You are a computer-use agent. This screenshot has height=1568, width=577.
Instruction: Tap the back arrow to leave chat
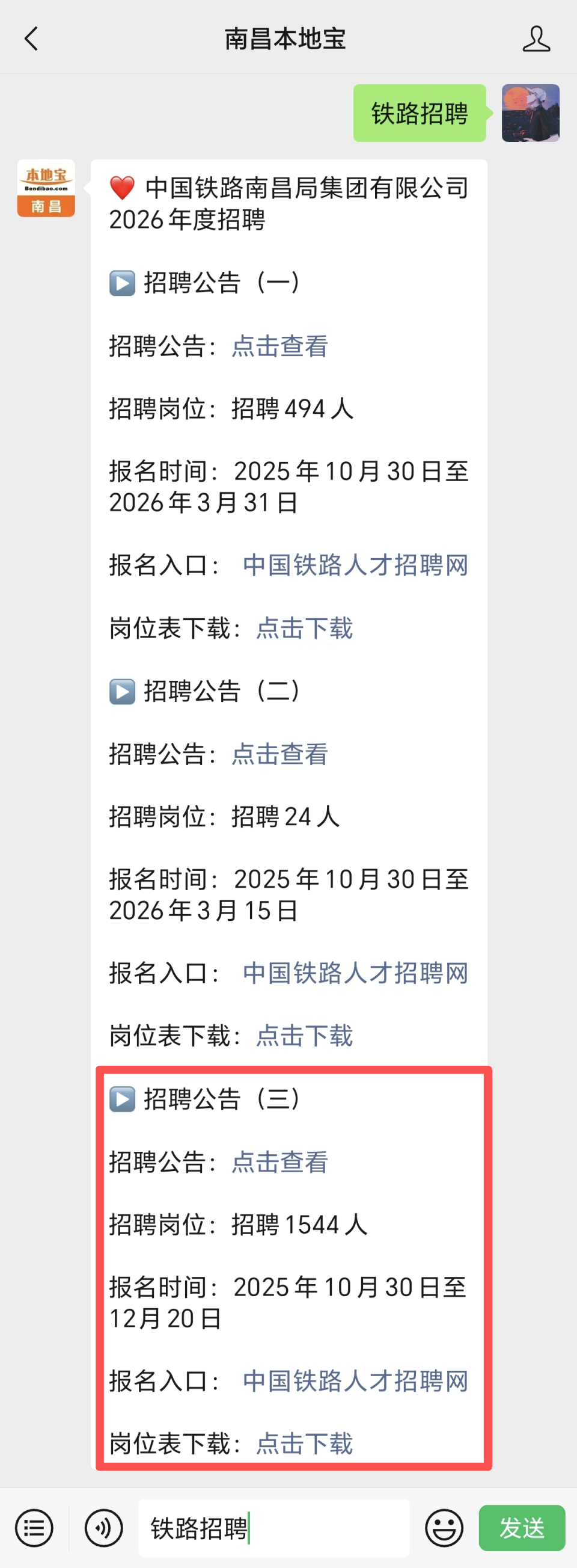coord(32,38)
